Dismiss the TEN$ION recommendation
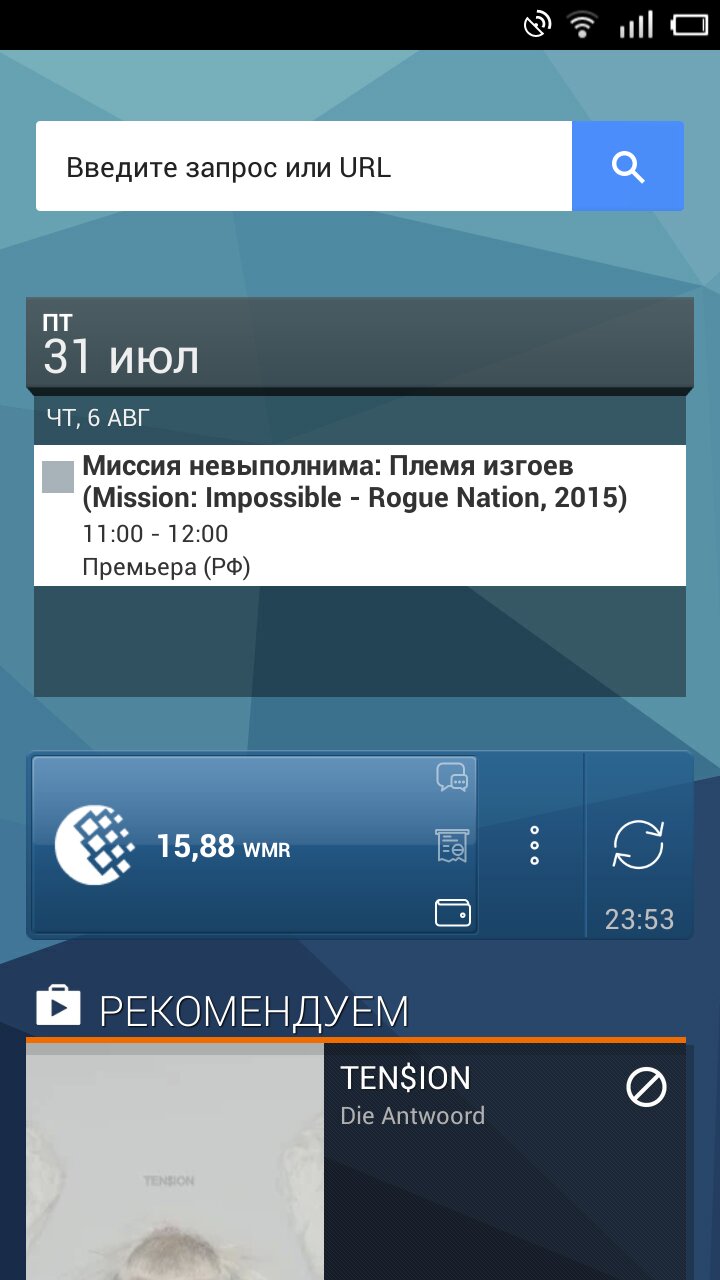This screenshot has width=720, height=1280. click(646, 1087)
